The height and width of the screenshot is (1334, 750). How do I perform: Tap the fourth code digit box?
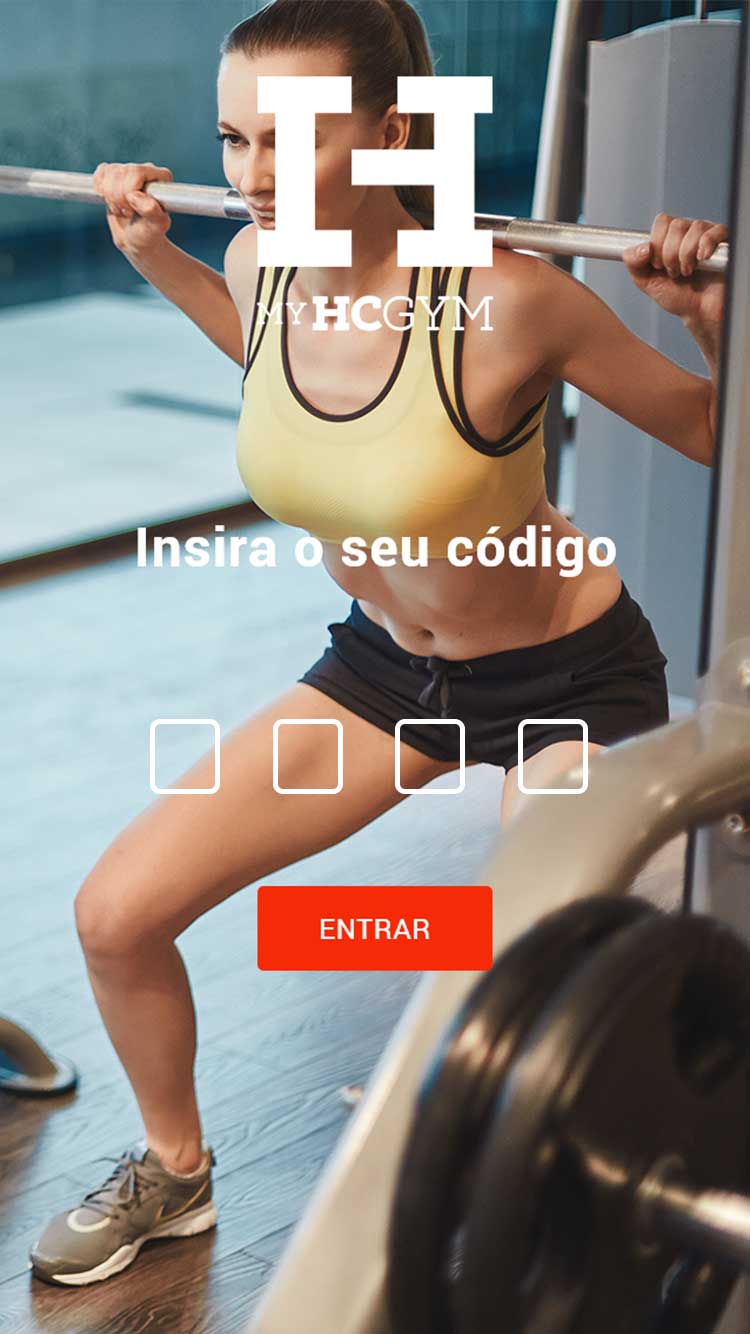(x=553, y=756)
